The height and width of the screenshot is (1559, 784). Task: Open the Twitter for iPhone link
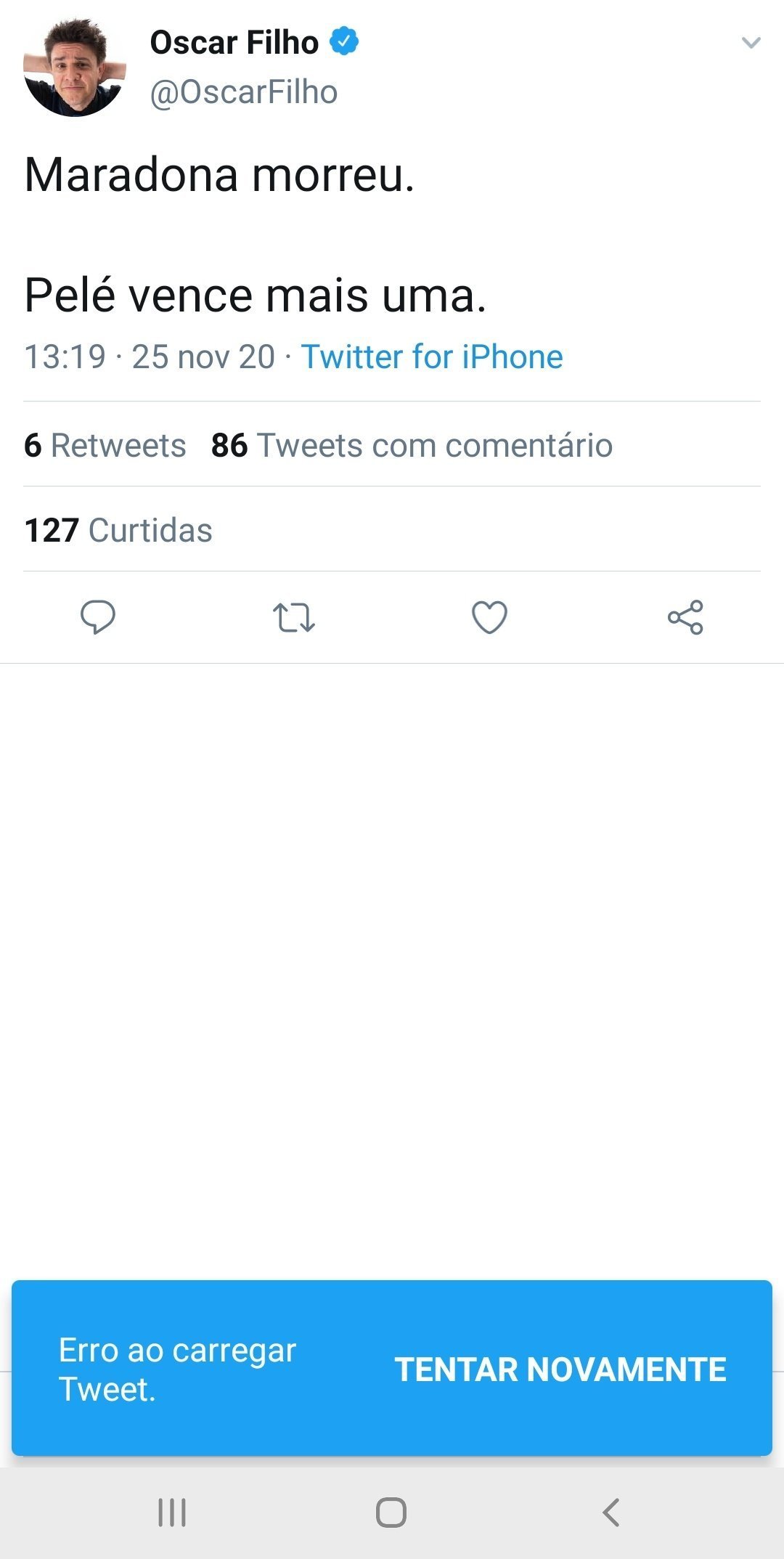point(432,357)
